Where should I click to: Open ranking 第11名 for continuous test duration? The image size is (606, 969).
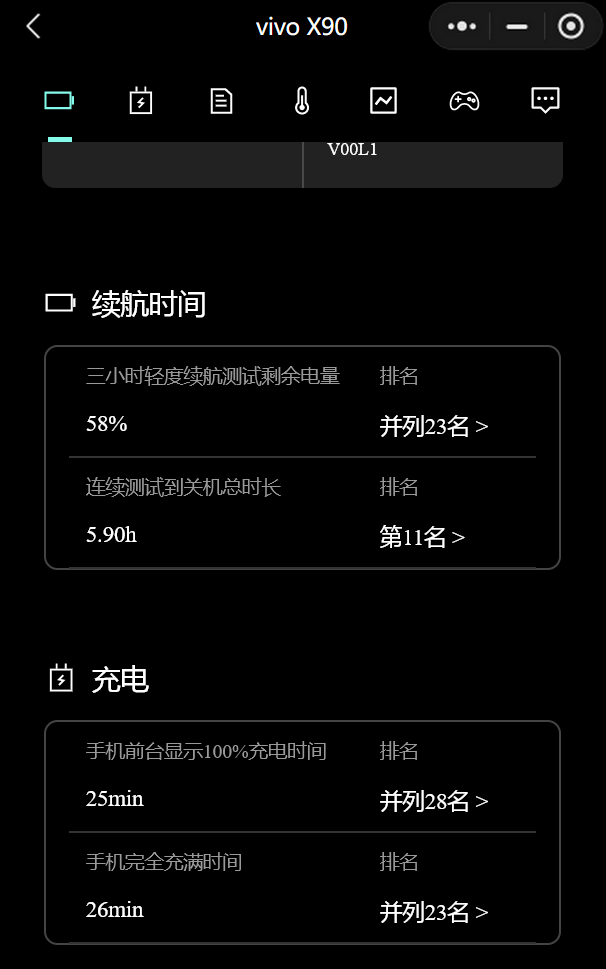(x=422, y=538)
